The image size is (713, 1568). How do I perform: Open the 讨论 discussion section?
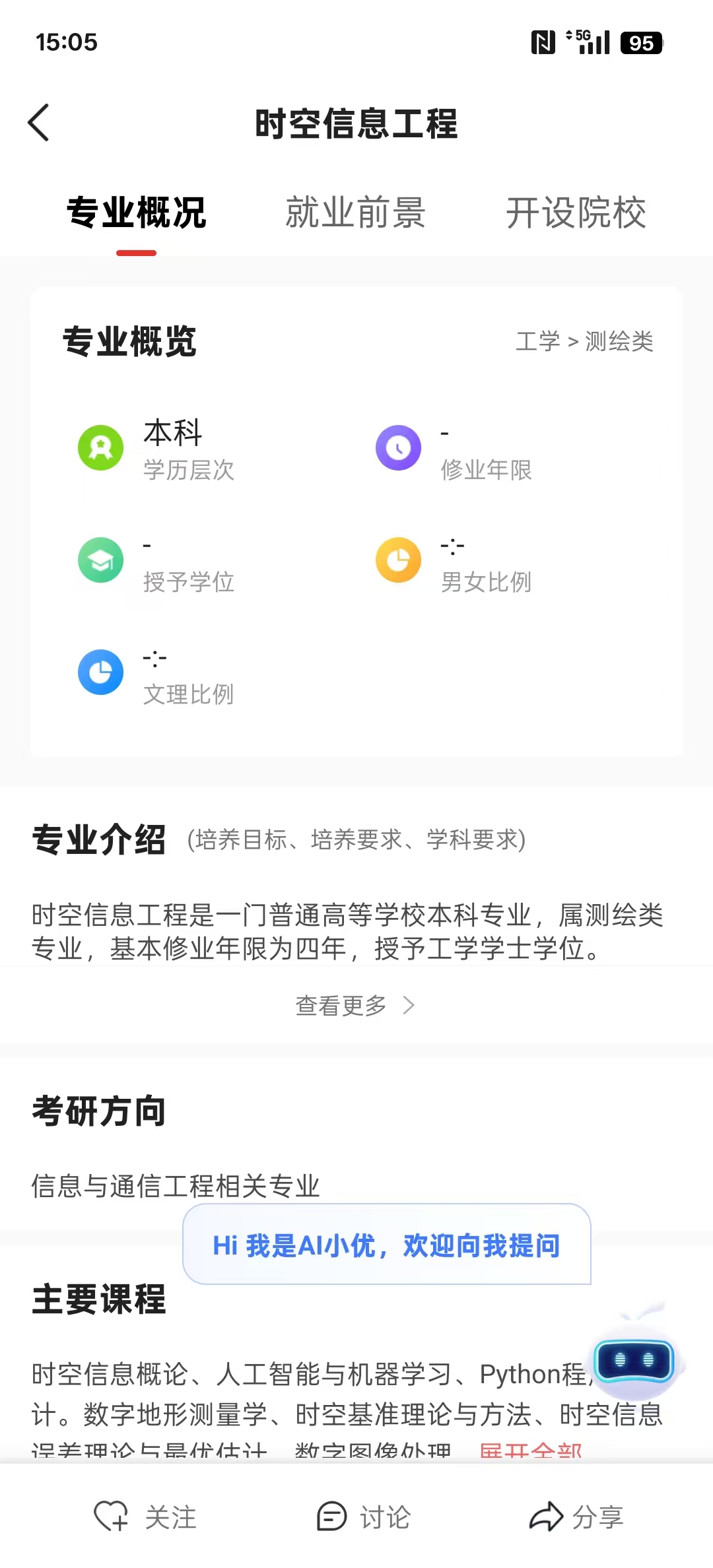coord(364,1517)
